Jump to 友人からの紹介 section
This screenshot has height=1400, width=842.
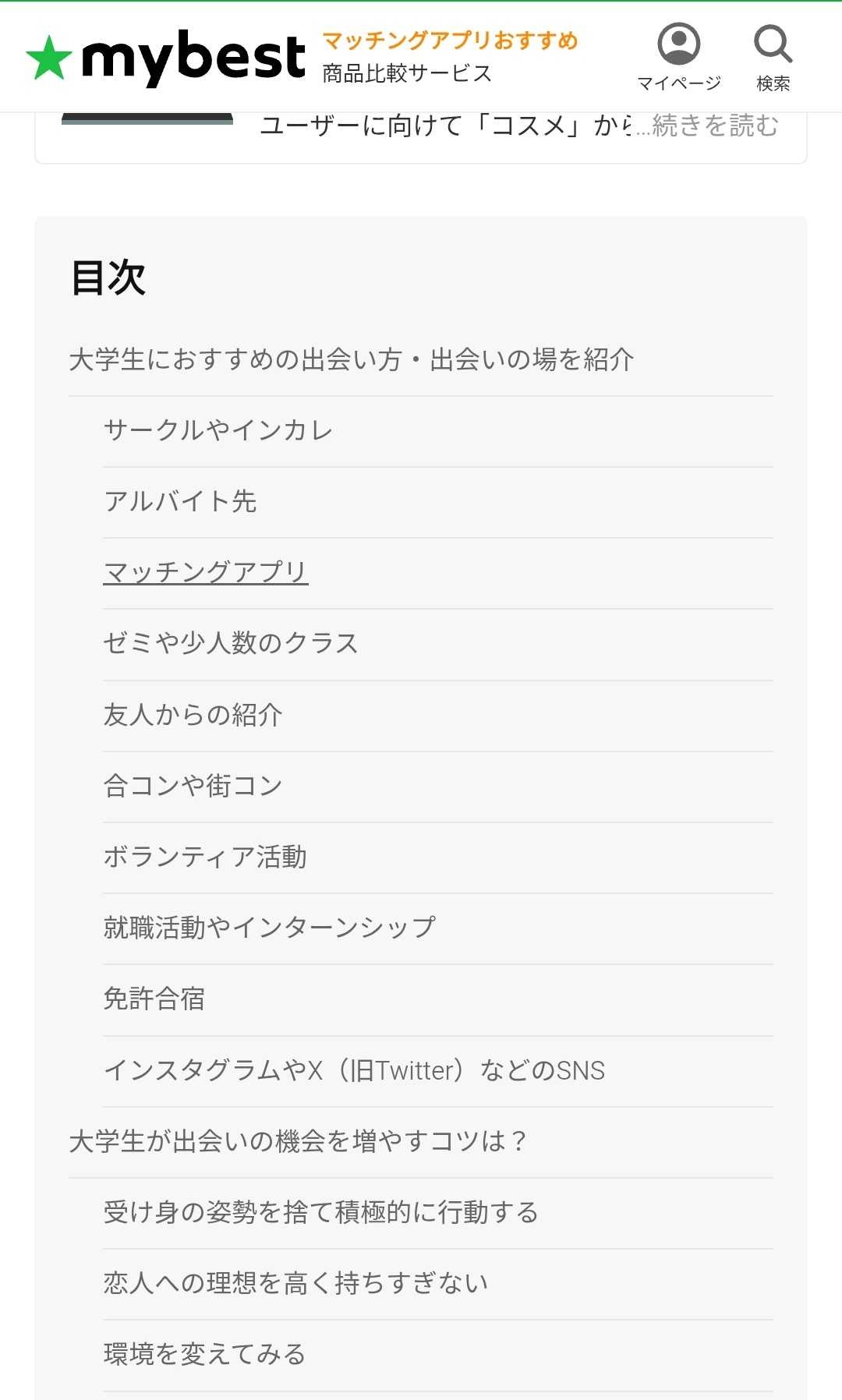coord(193,715)
